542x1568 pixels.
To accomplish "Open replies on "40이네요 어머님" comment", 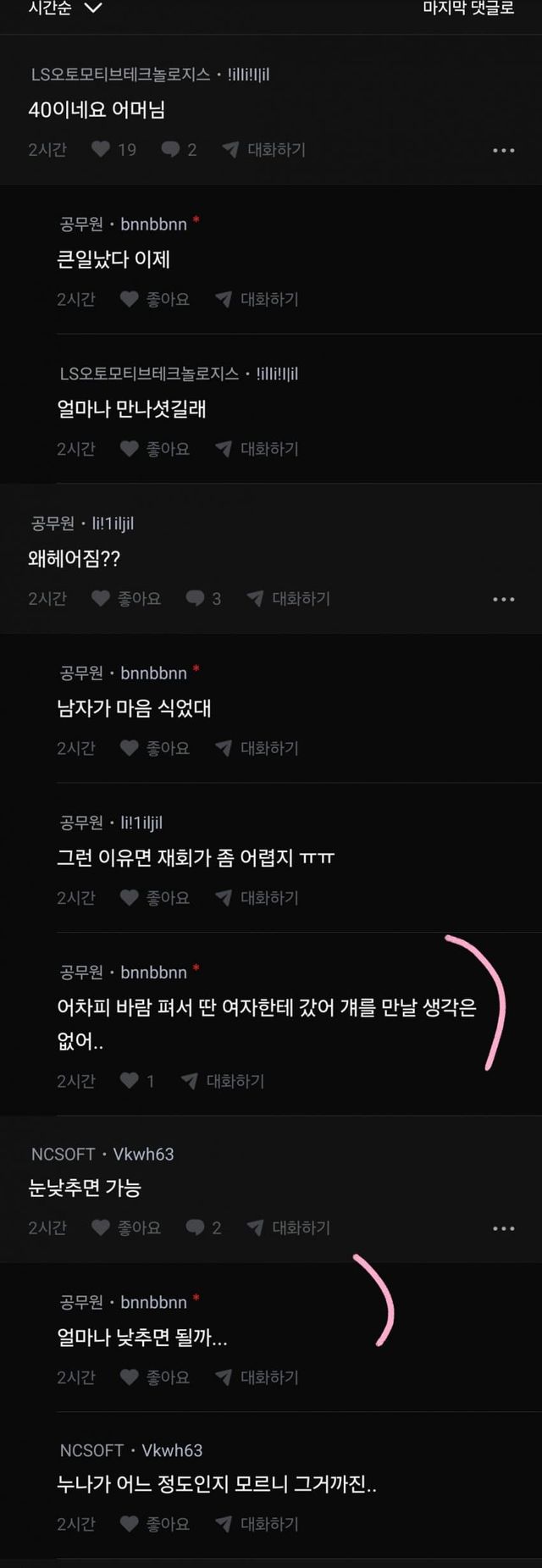I will coord(180,150).
